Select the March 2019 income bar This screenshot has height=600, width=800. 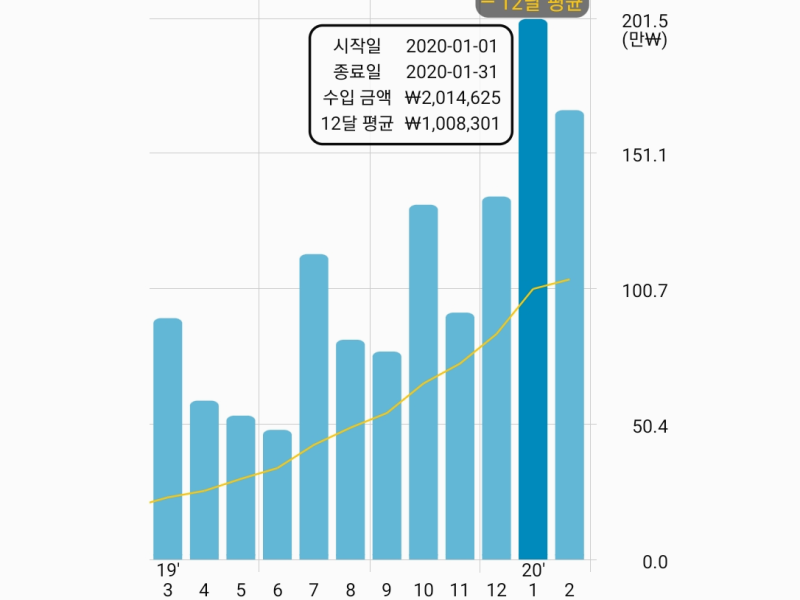click(167, 439)
